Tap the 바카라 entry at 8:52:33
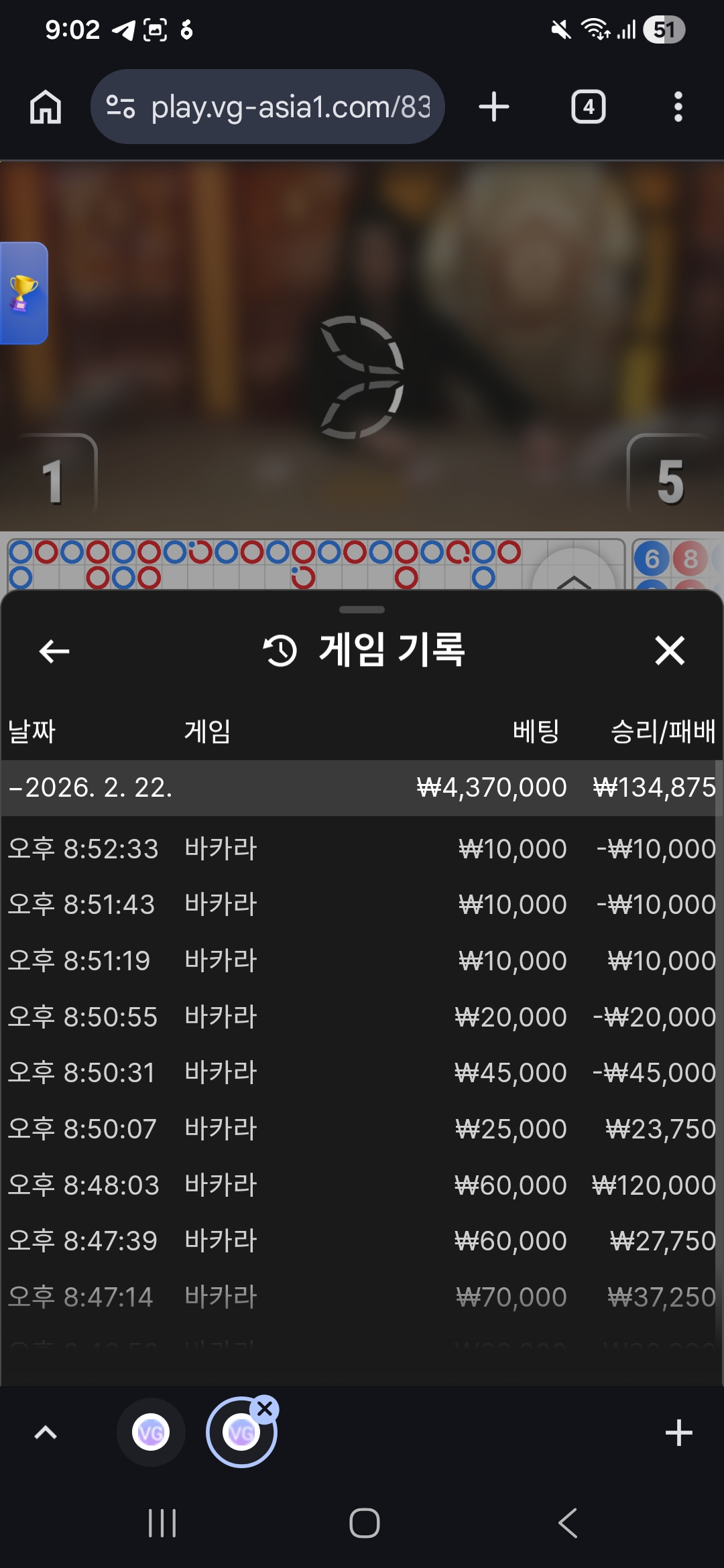Screen dimensions: 724x1568 click(x=362, y=848)
